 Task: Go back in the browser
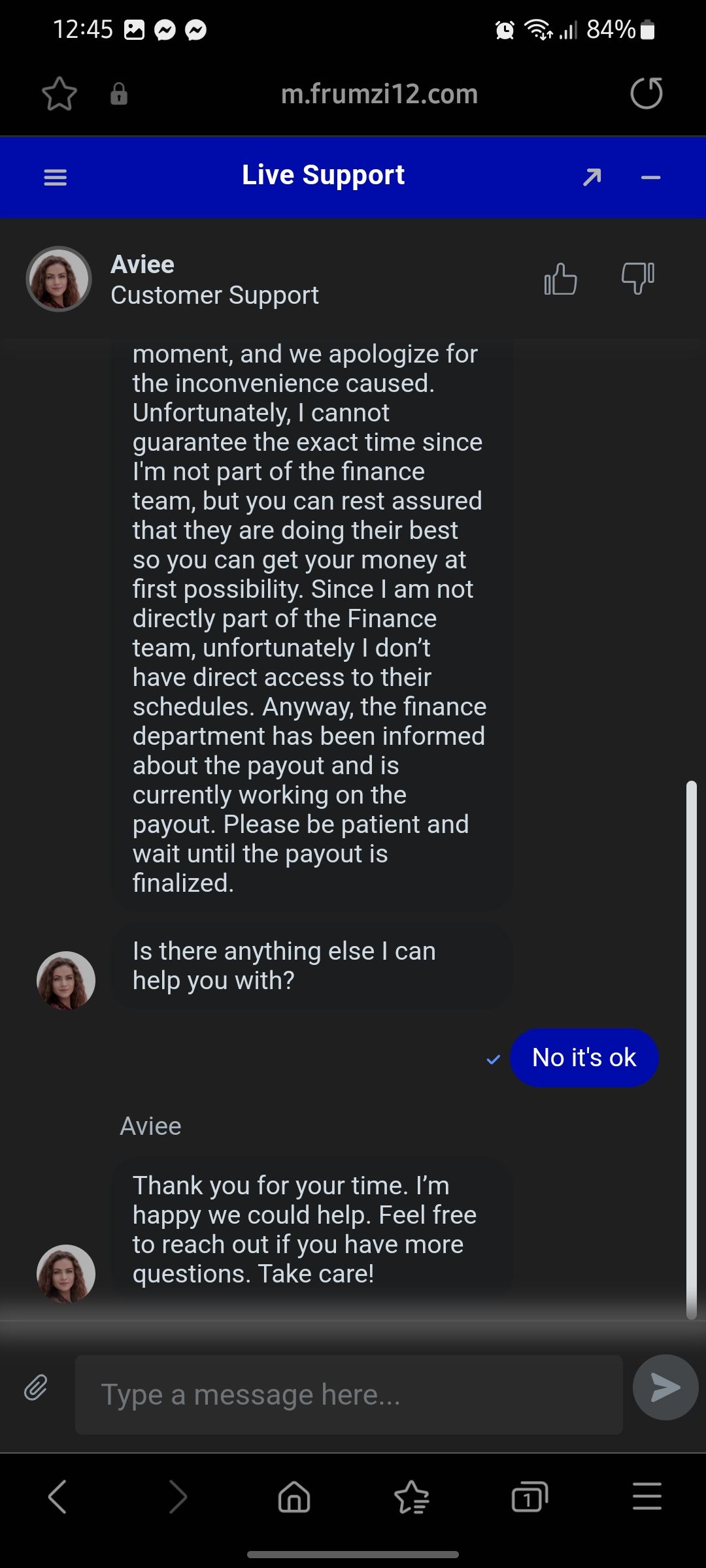[58, 1497]
